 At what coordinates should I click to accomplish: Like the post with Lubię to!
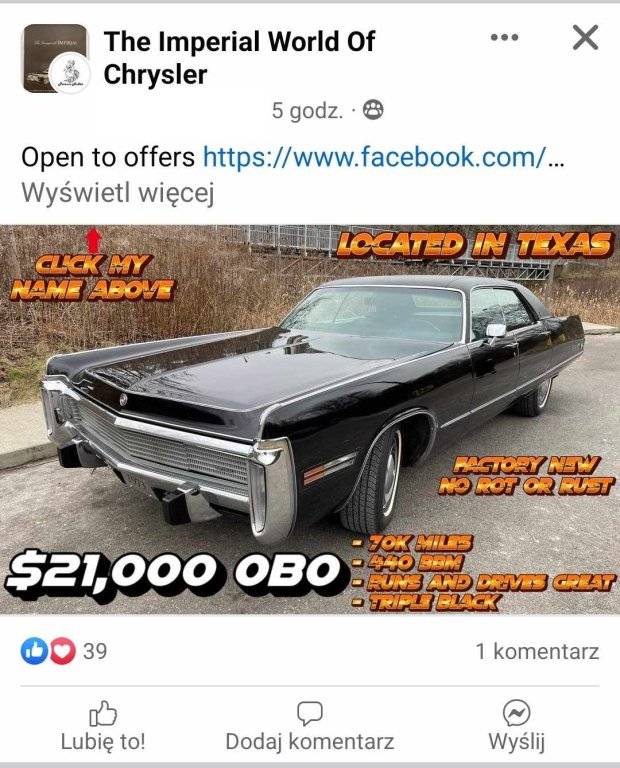tap(103, 726)
